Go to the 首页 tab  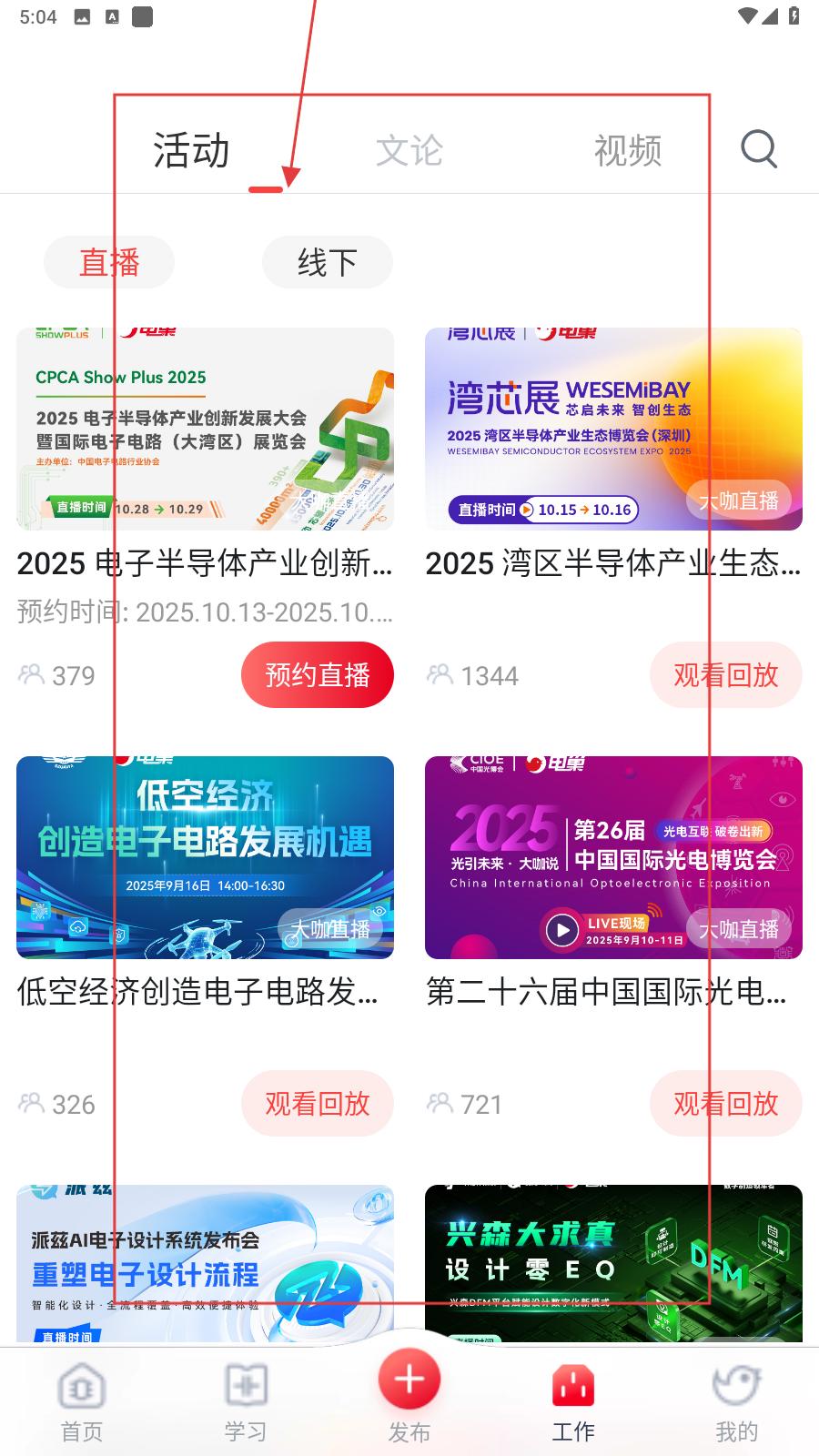[82, 1403]
